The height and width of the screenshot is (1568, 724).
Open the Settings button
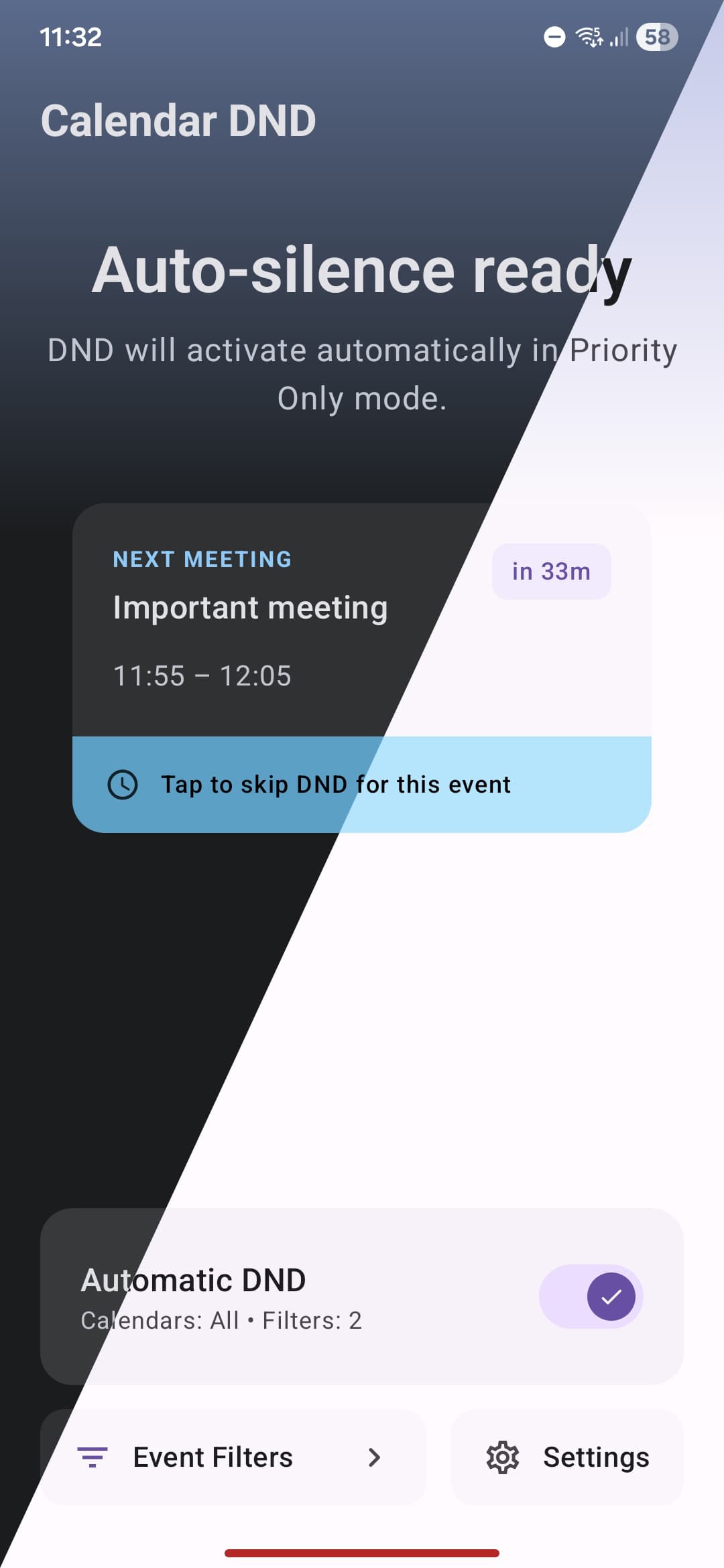[568, 1457]
